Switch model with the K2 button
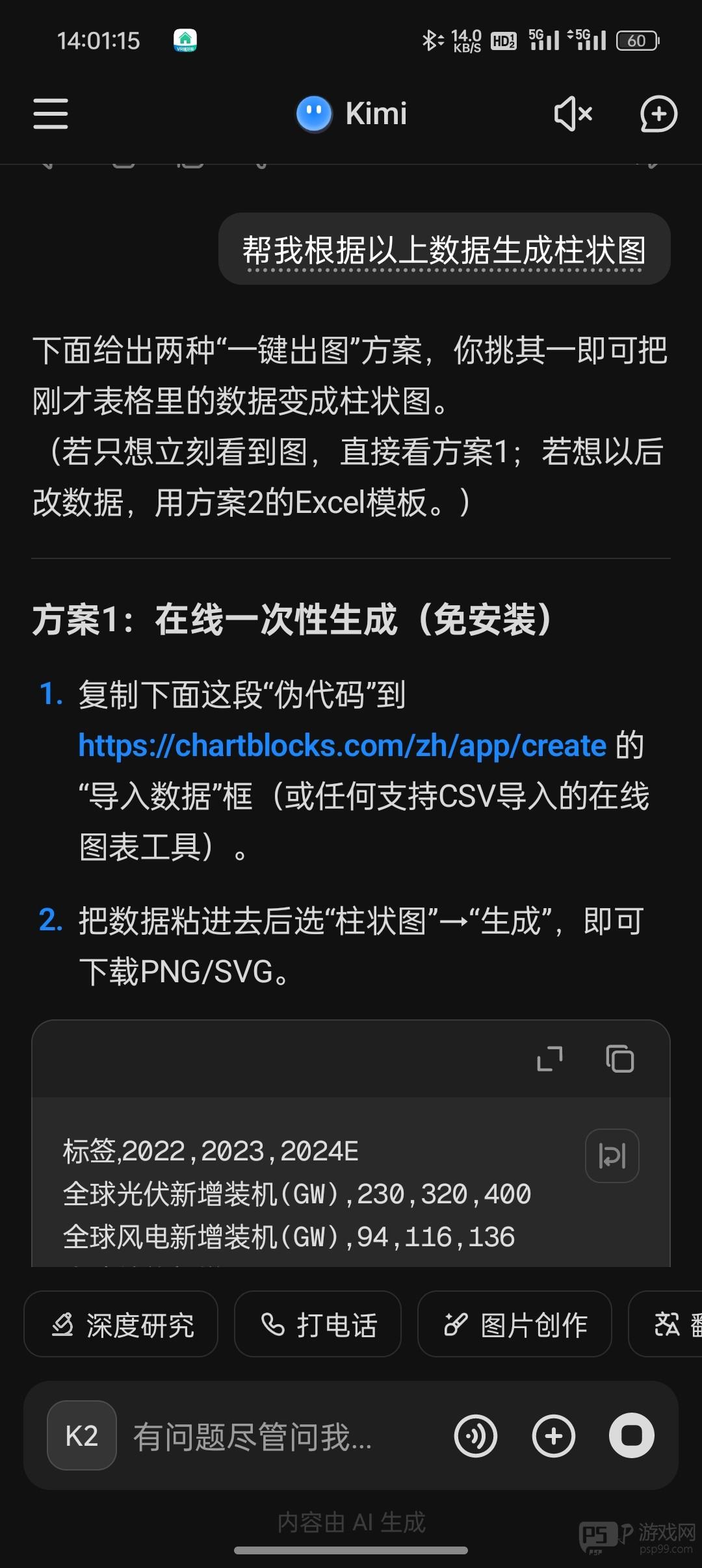This screenshot has height=1568, width=702. pos(82,1435)
